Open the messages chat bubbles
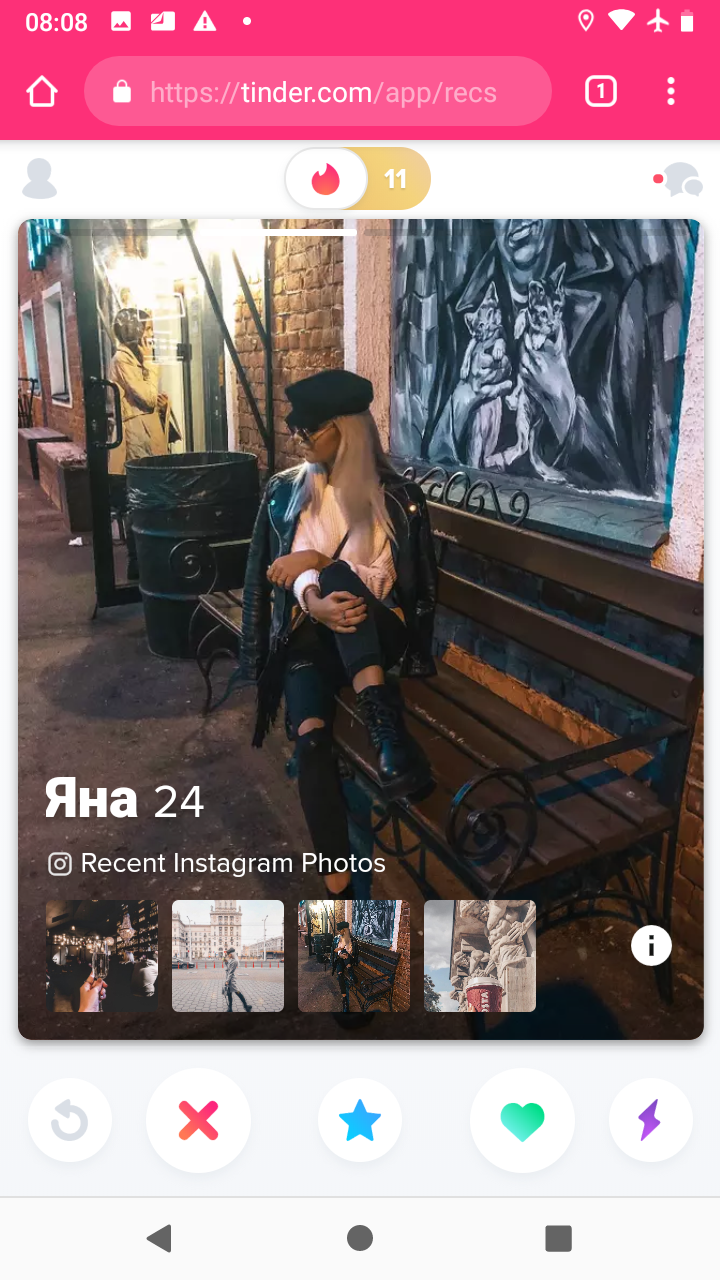The width and height of the screenshot is (720, 1280). point(679,180)
